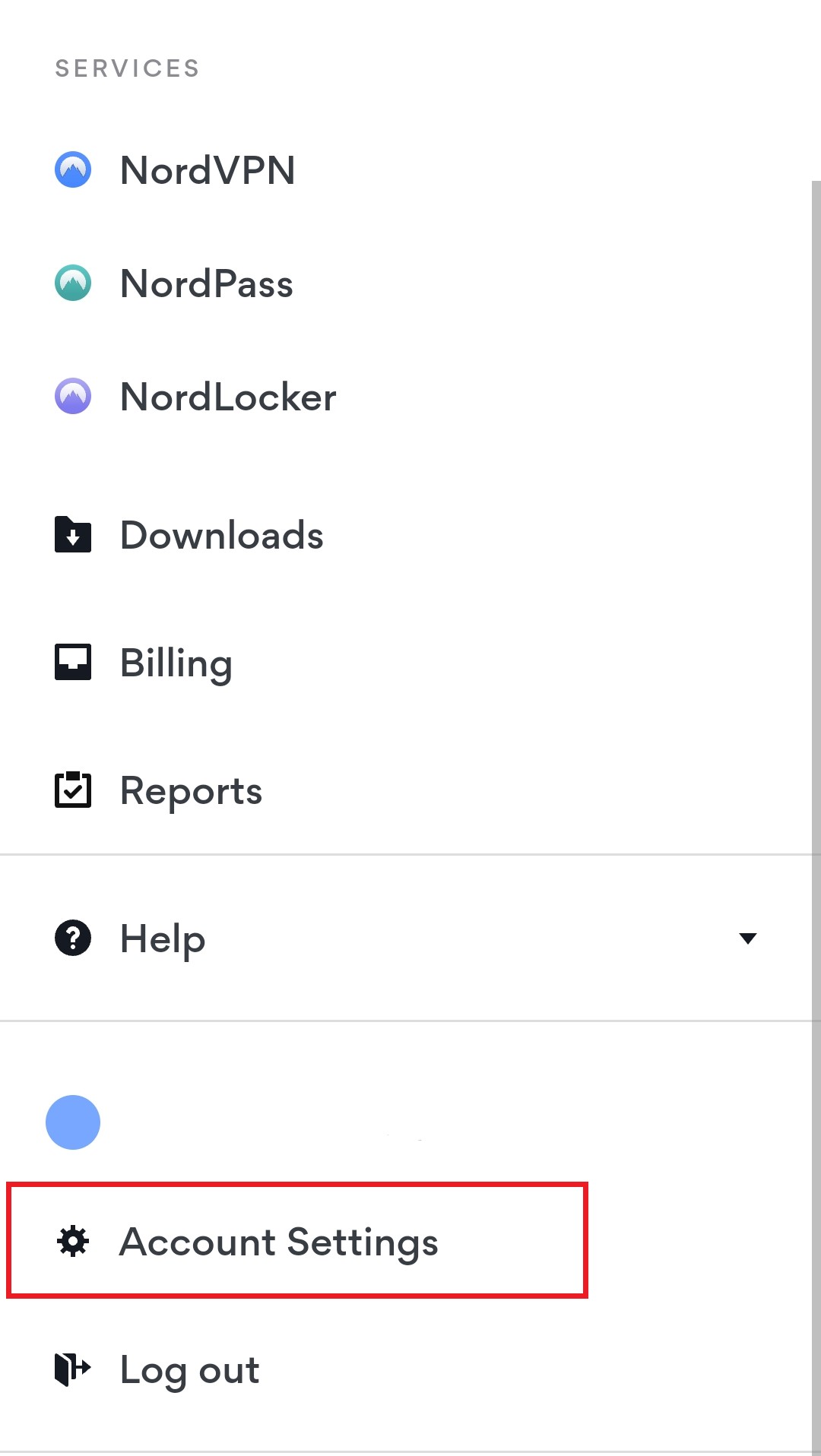Select NordLocker from the services list
821x1456 pixels.
[x=227, y=395]
